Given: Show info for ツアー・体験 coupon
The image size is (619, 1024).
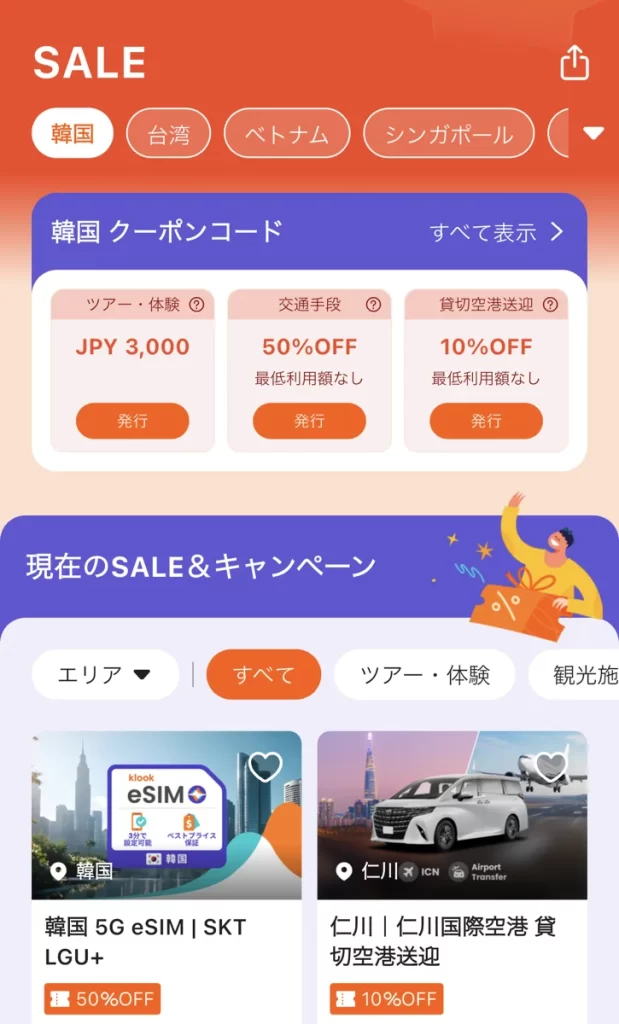Looking at the screenshot, I should pos(196,305).
